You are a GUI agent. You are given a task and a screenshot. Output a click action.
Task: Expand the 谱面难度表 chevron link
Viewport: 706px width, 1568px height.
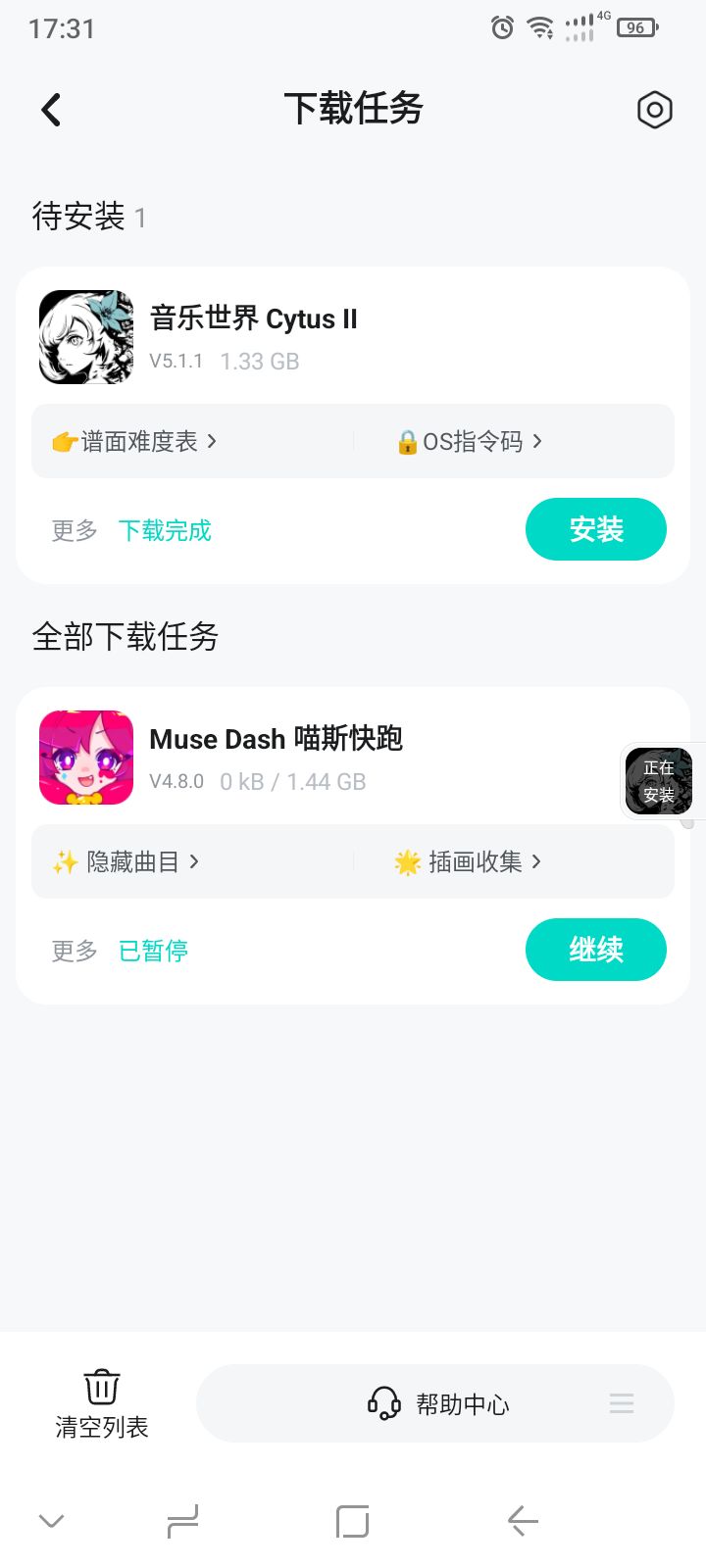pos(137,441)
